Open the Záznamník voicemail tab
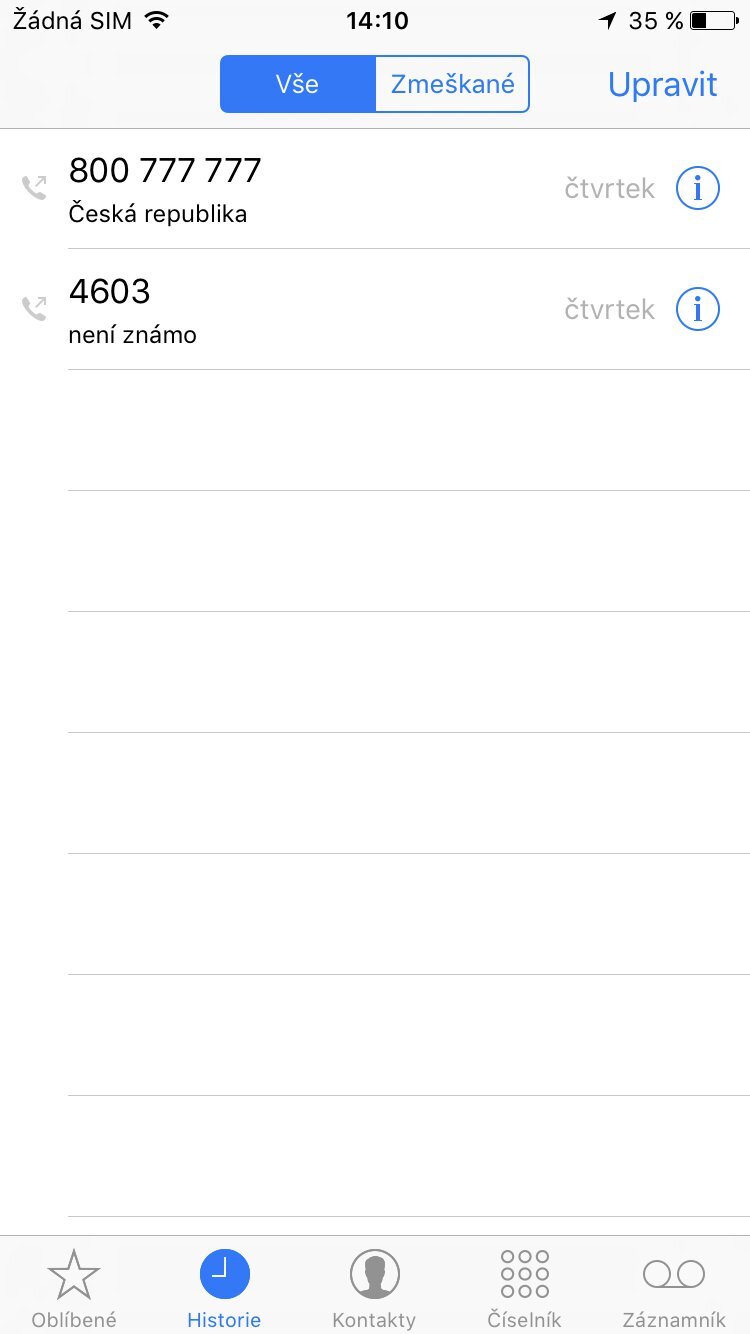This screenshot has width=750, height=1334. (x=674, y=1288)
